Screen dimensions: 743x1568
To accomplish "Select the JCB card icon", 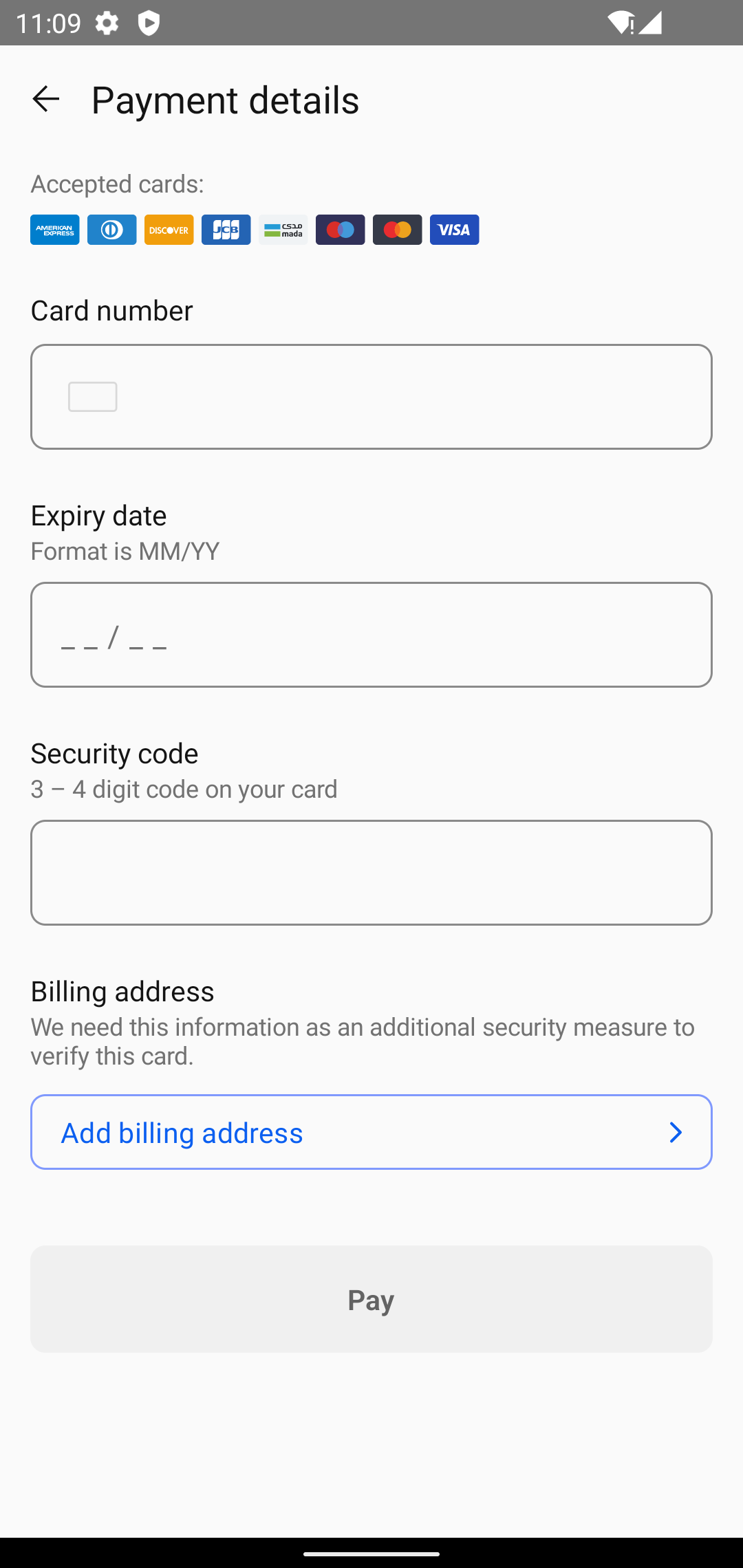I will coord(226,230).
